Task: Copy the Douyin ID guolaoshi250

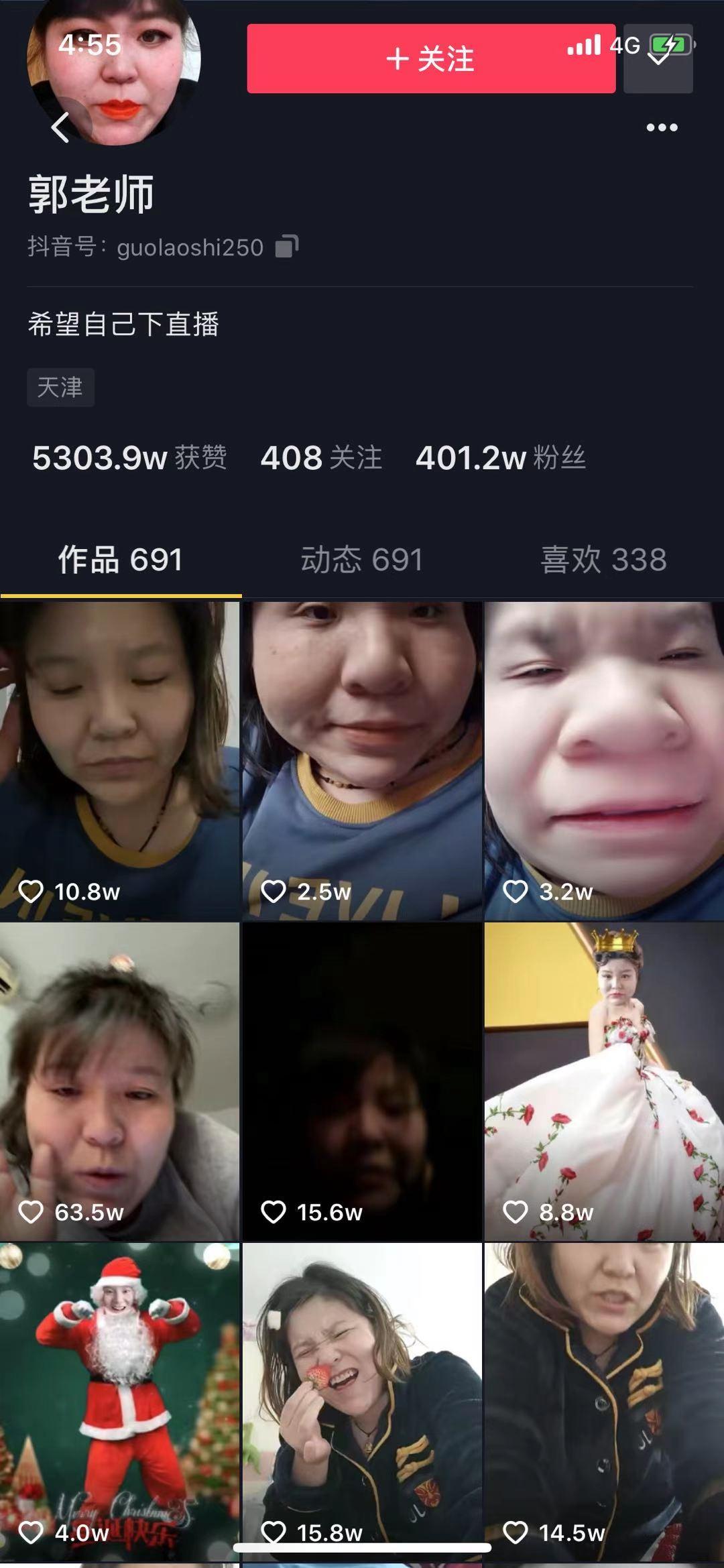Action: pyautogui.click(x=287, y=247)
